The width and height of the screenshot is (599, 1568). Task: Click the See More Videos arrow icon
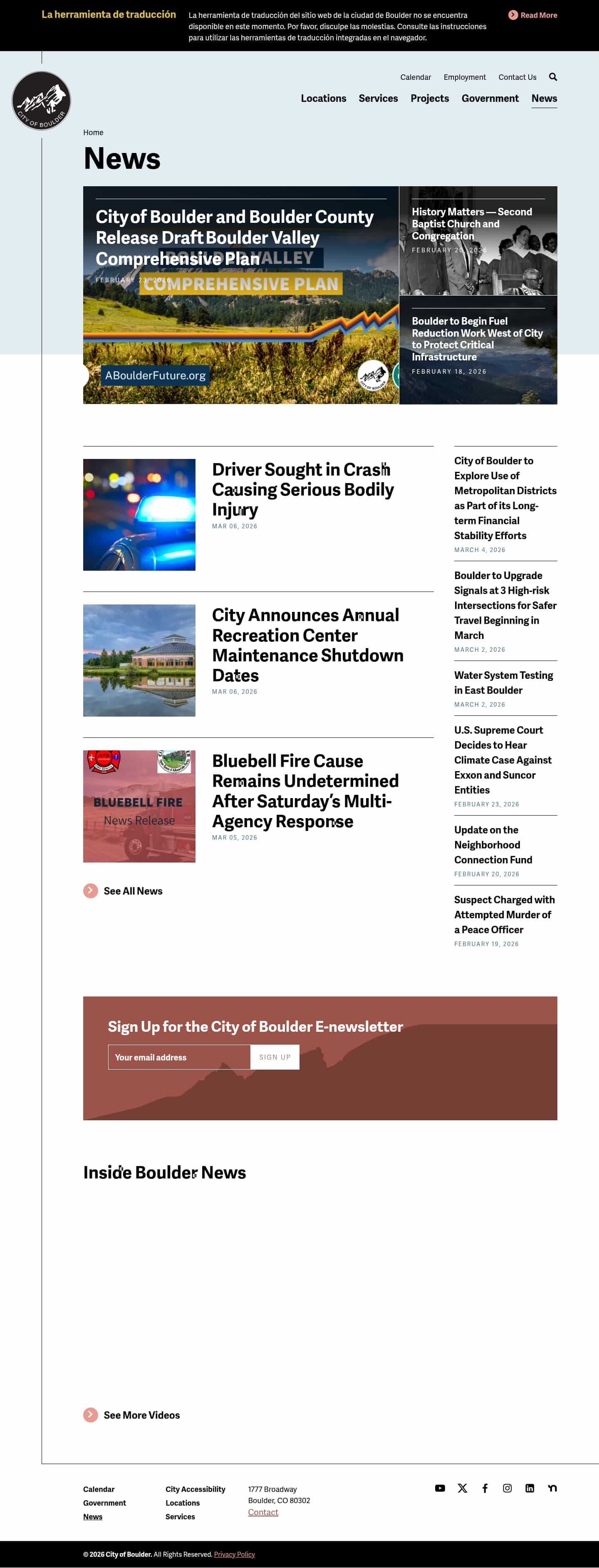point(90,1415)
